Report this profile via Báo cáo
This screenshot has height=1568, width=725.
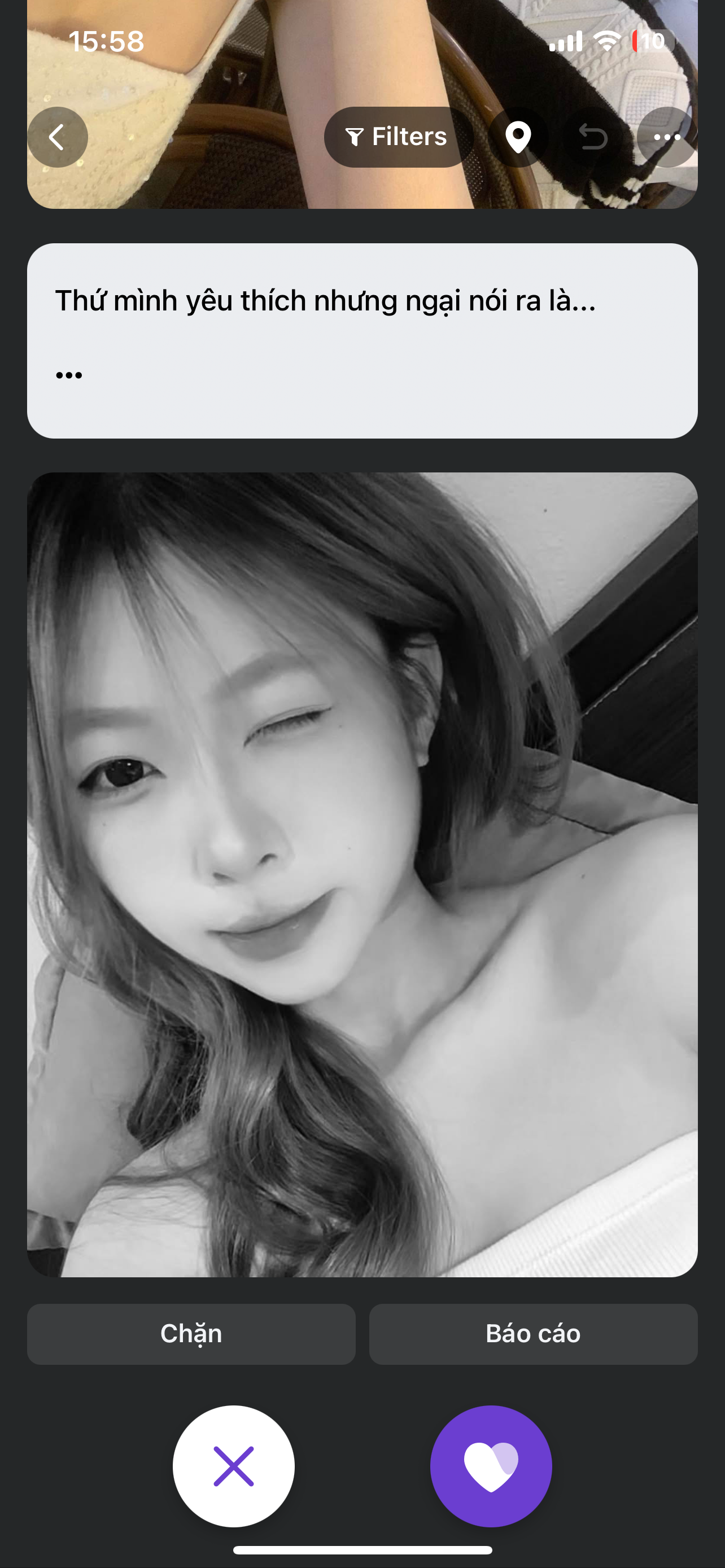click(x=532, y=1334)
